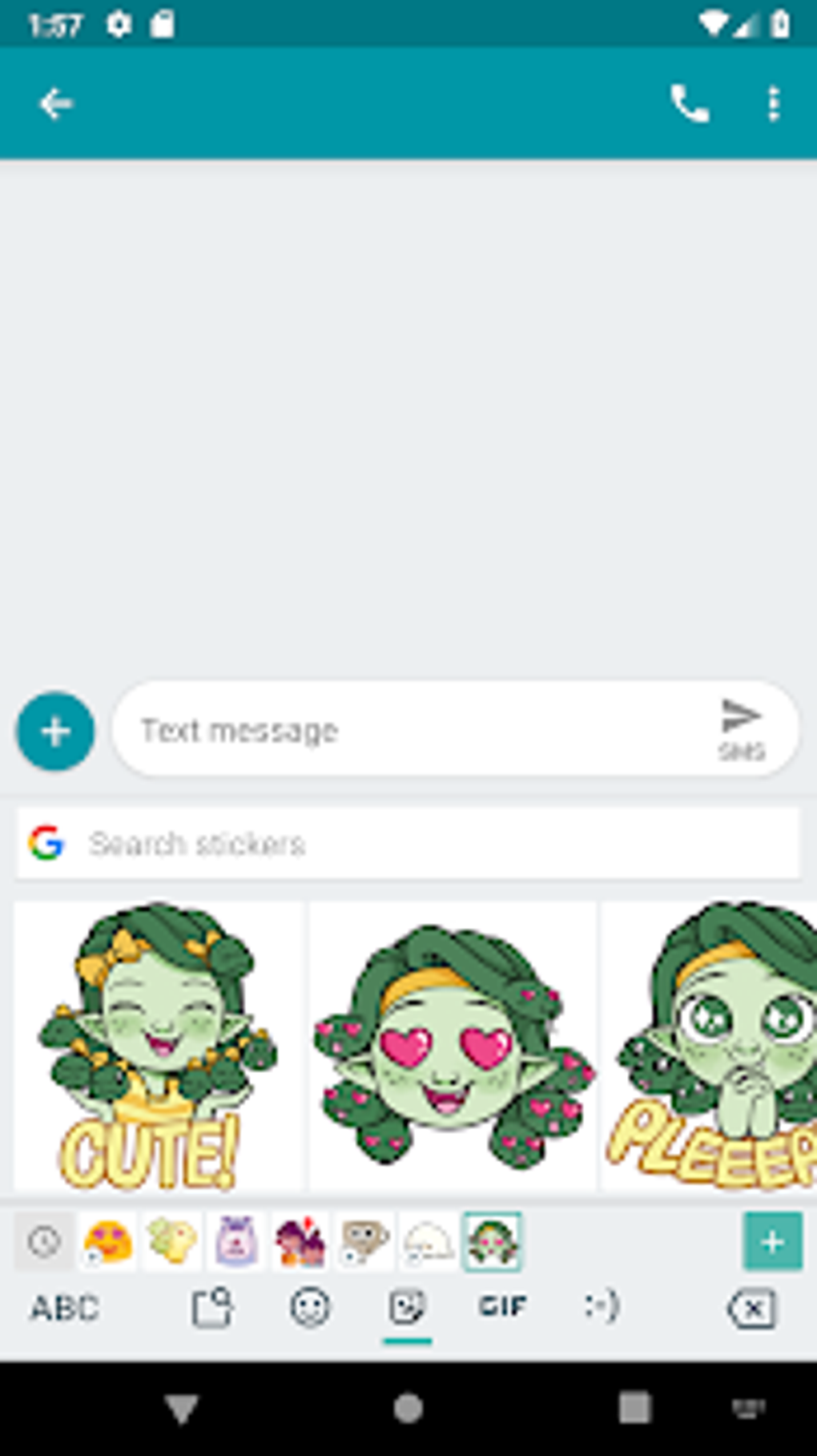Screen dimensions: 817x1456
Task: Open the emoji tab
Action: (x=310, y=1308)
